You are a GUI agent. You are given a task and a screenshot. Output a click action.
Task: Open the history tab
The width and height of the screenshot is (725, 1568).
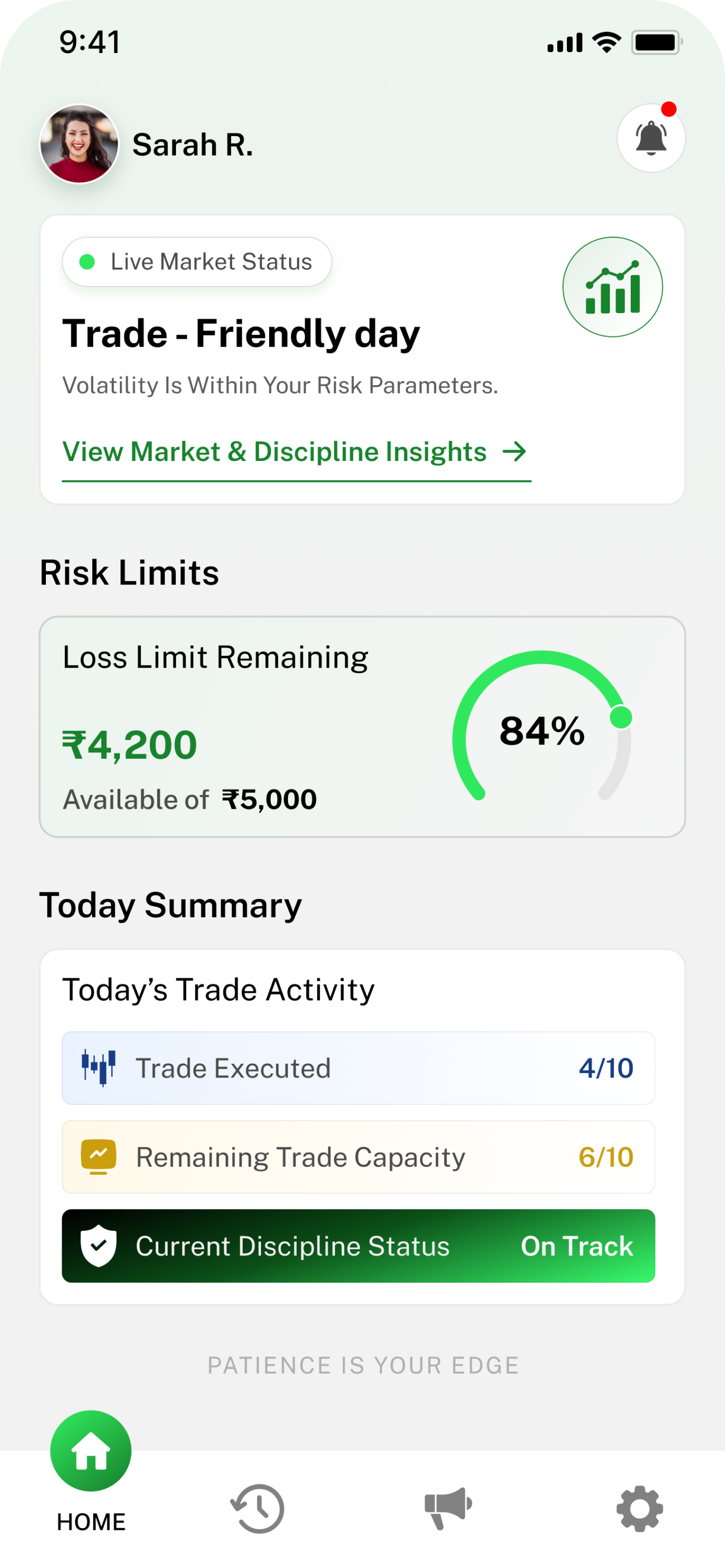[x=257, y=1509]
